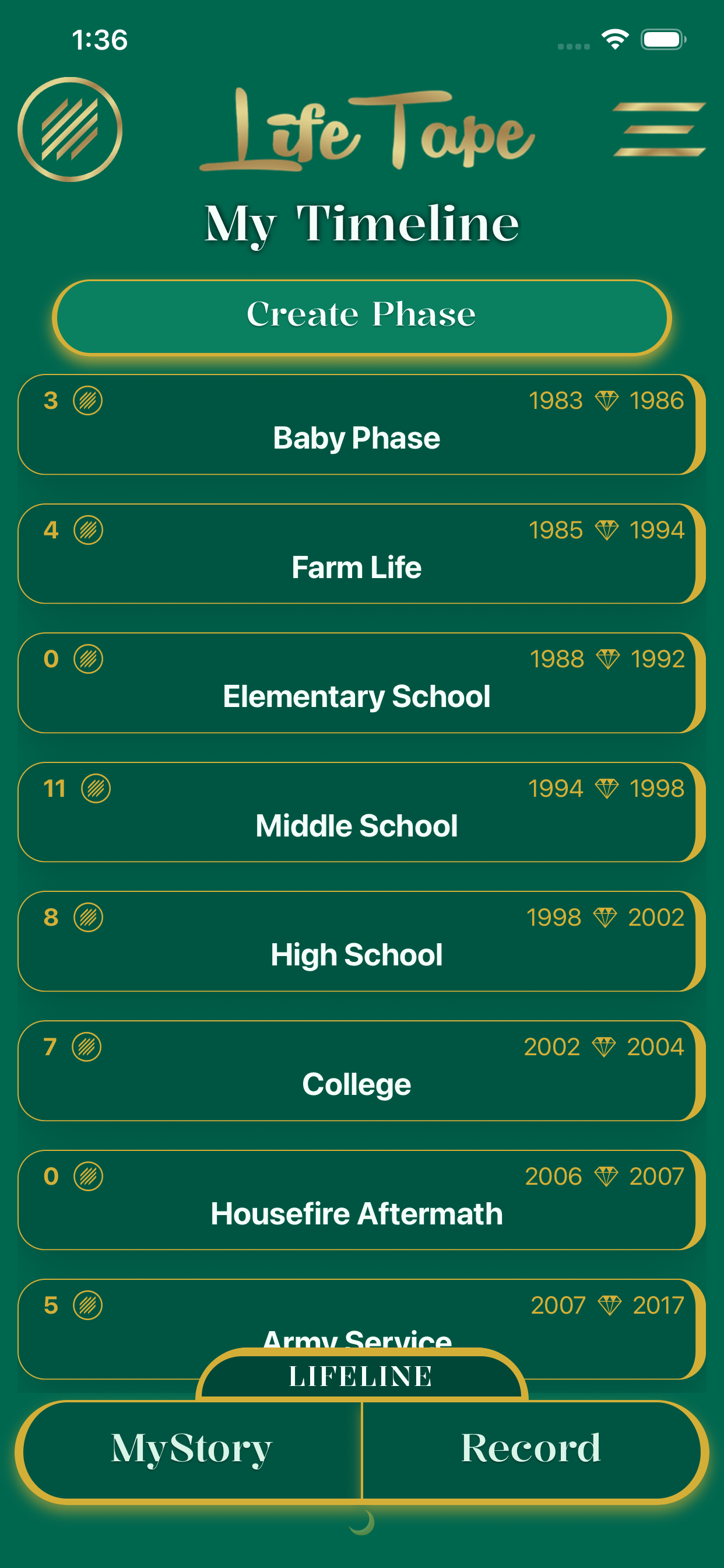This screenshot has height=1568, width=724.
Task: Open the Middle School phase
Action: point(357,826)
